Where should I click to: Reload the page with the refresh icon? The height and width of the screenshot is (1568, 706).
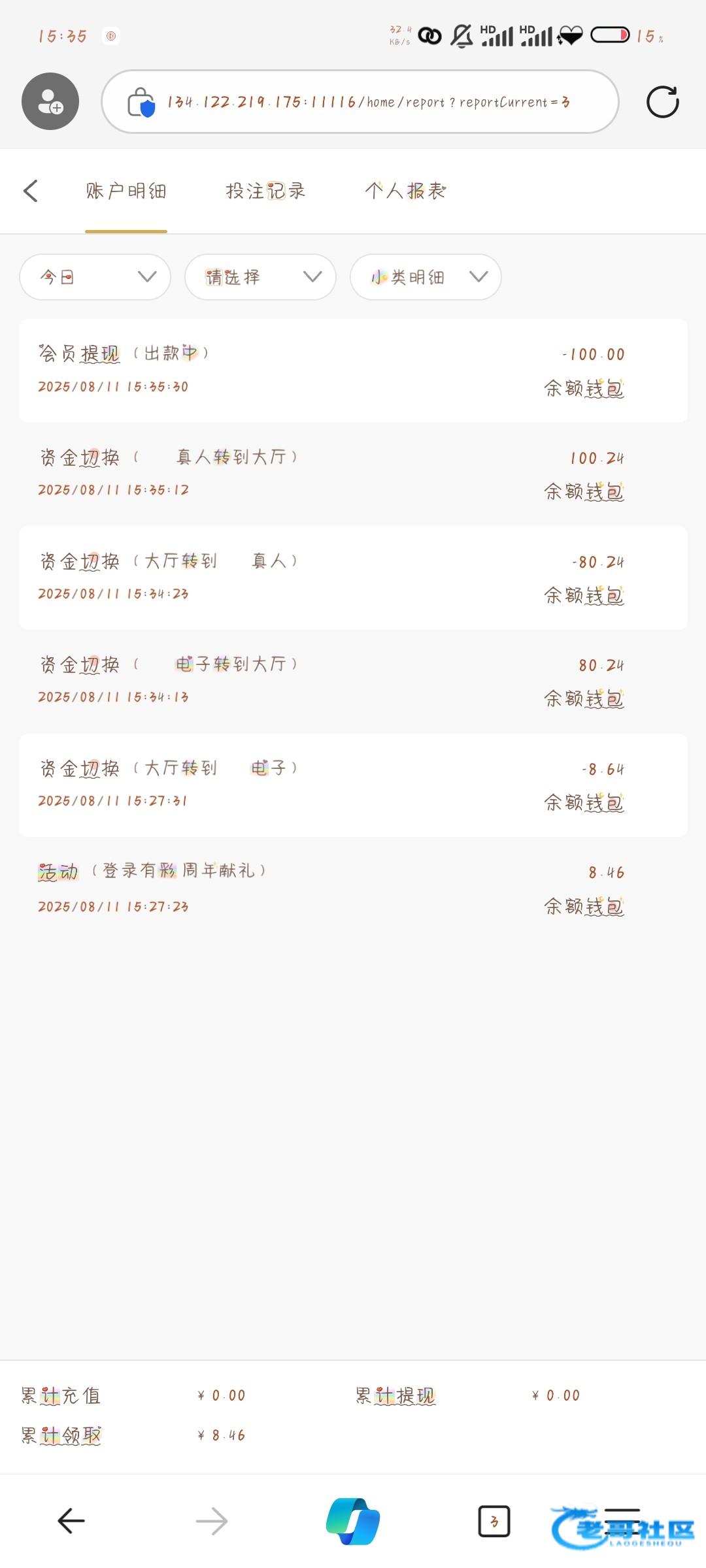[x=663, y=102]
